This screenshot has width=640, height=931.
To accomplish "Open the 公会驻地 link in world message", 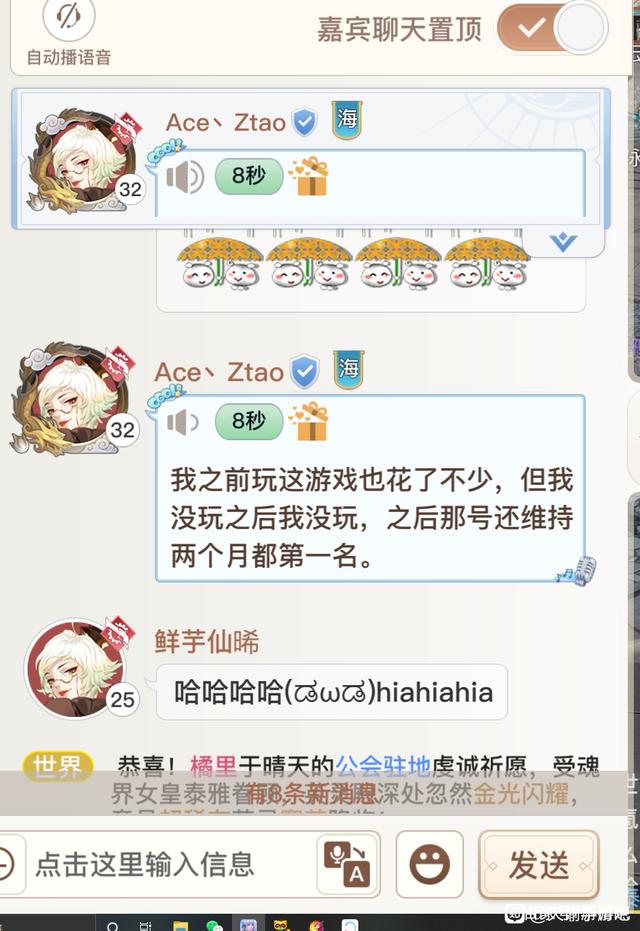I will tap(383, 766).
